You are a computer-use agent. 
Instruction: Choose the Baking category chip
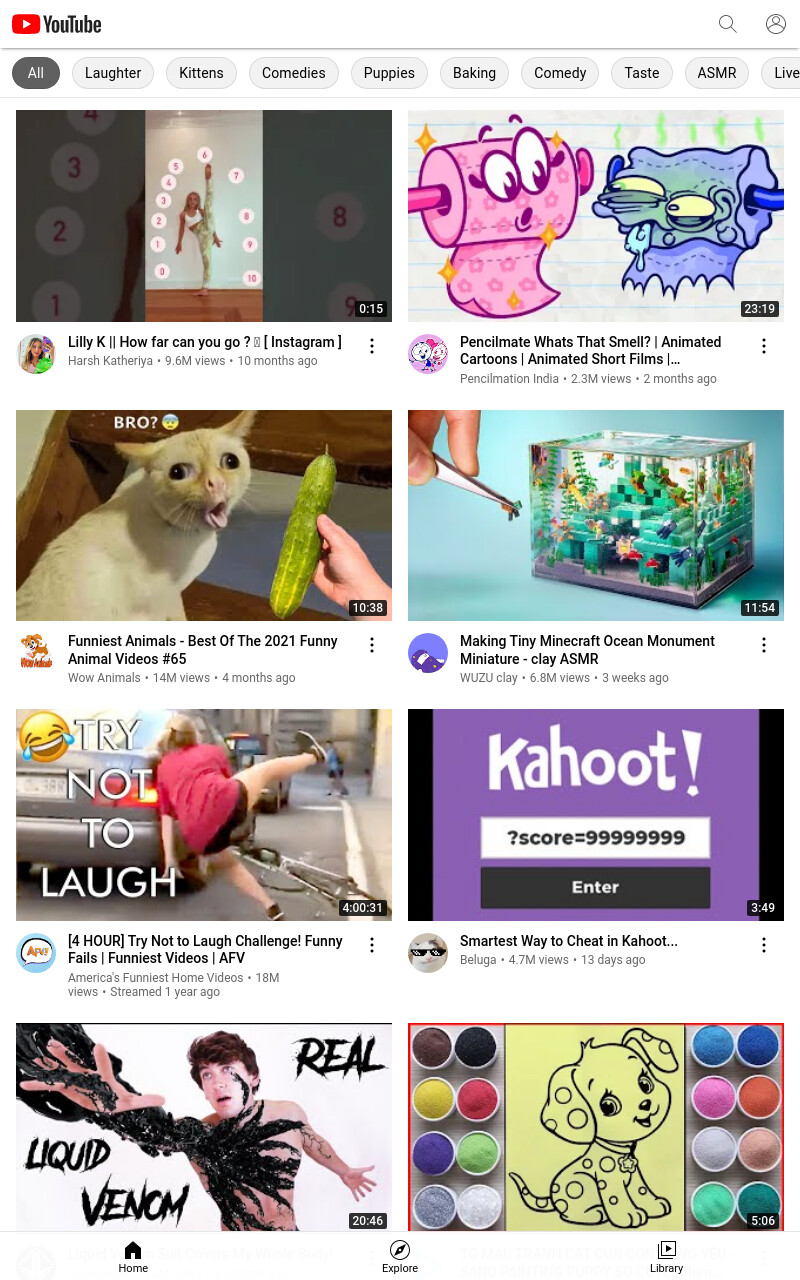pos(474,73)
